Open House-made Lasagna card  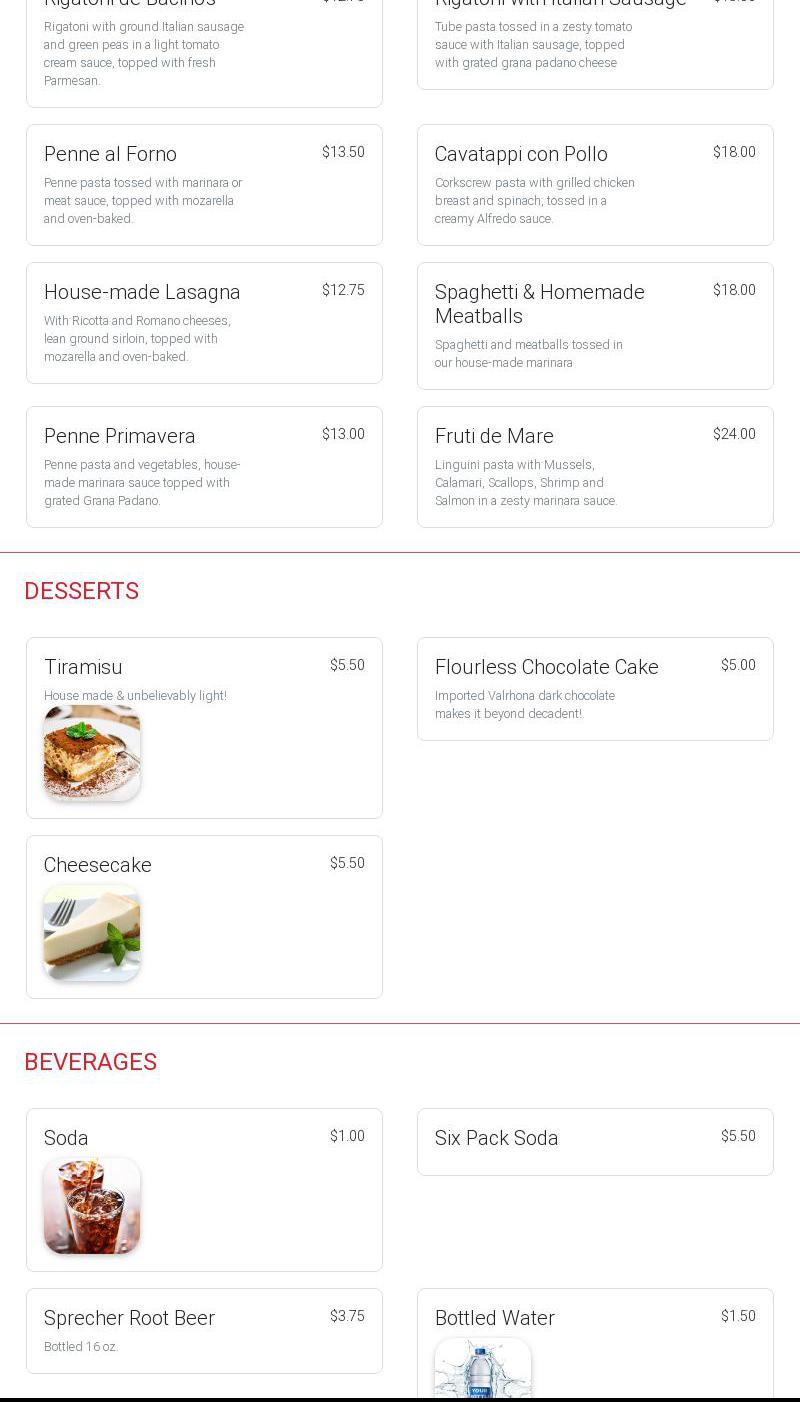204,323
